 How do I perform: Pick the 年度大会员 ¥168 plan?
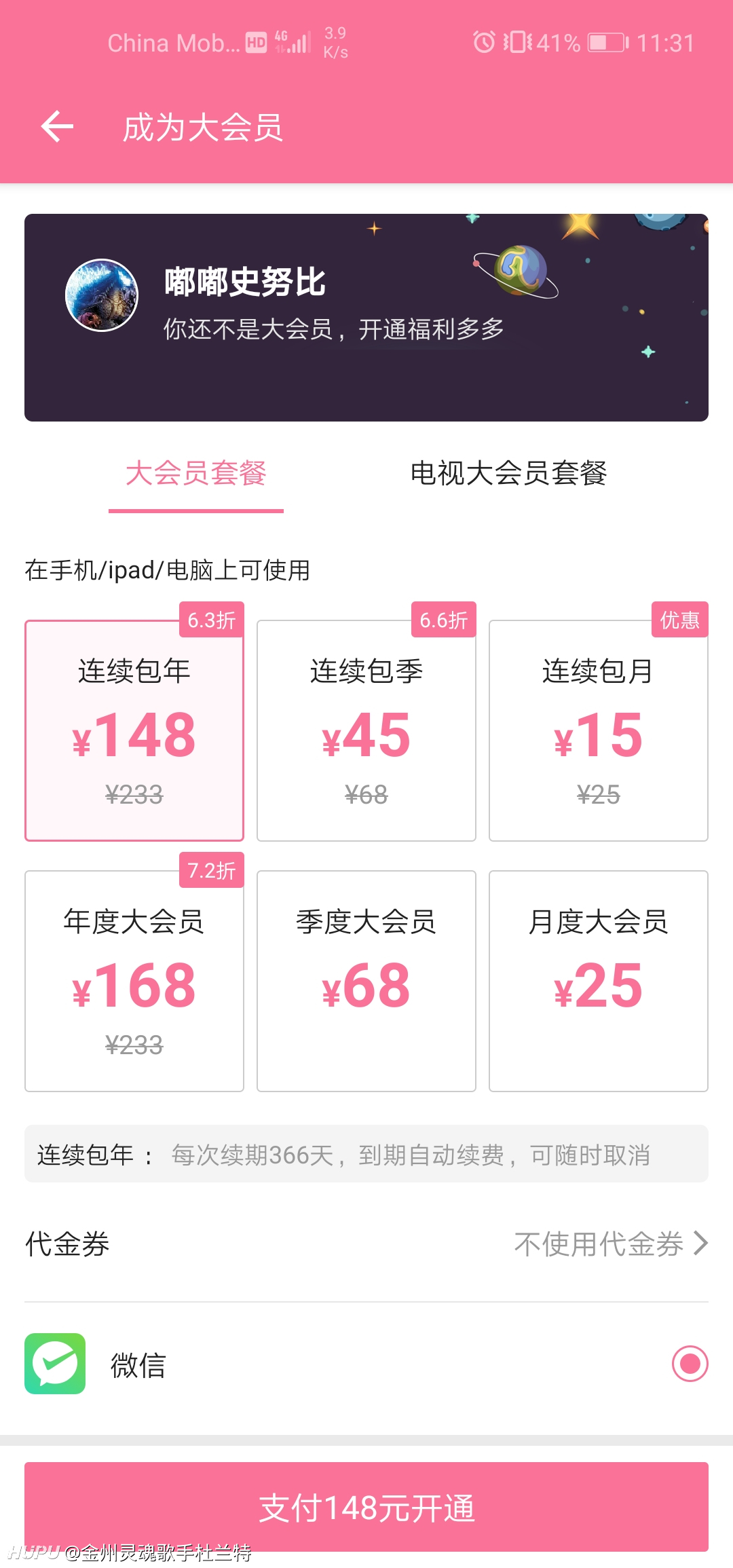point(134,981)
